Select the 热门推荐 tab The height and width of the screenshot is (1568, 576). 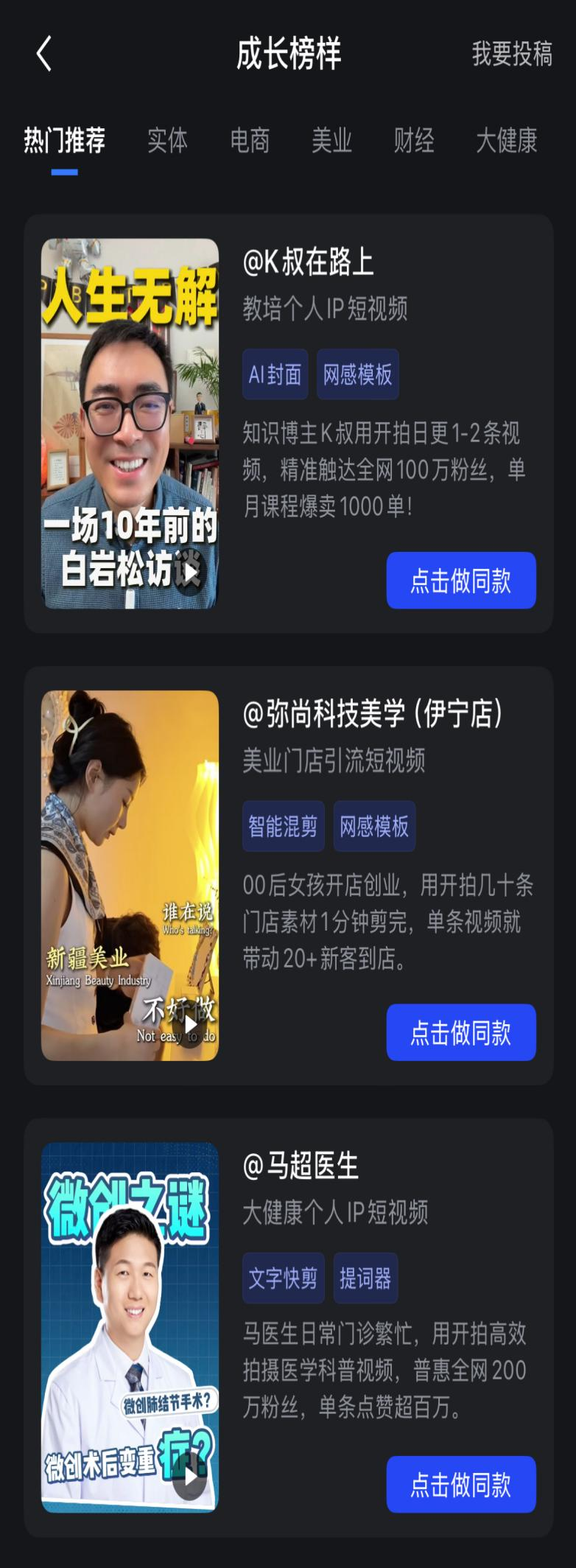tap(65, 140)
